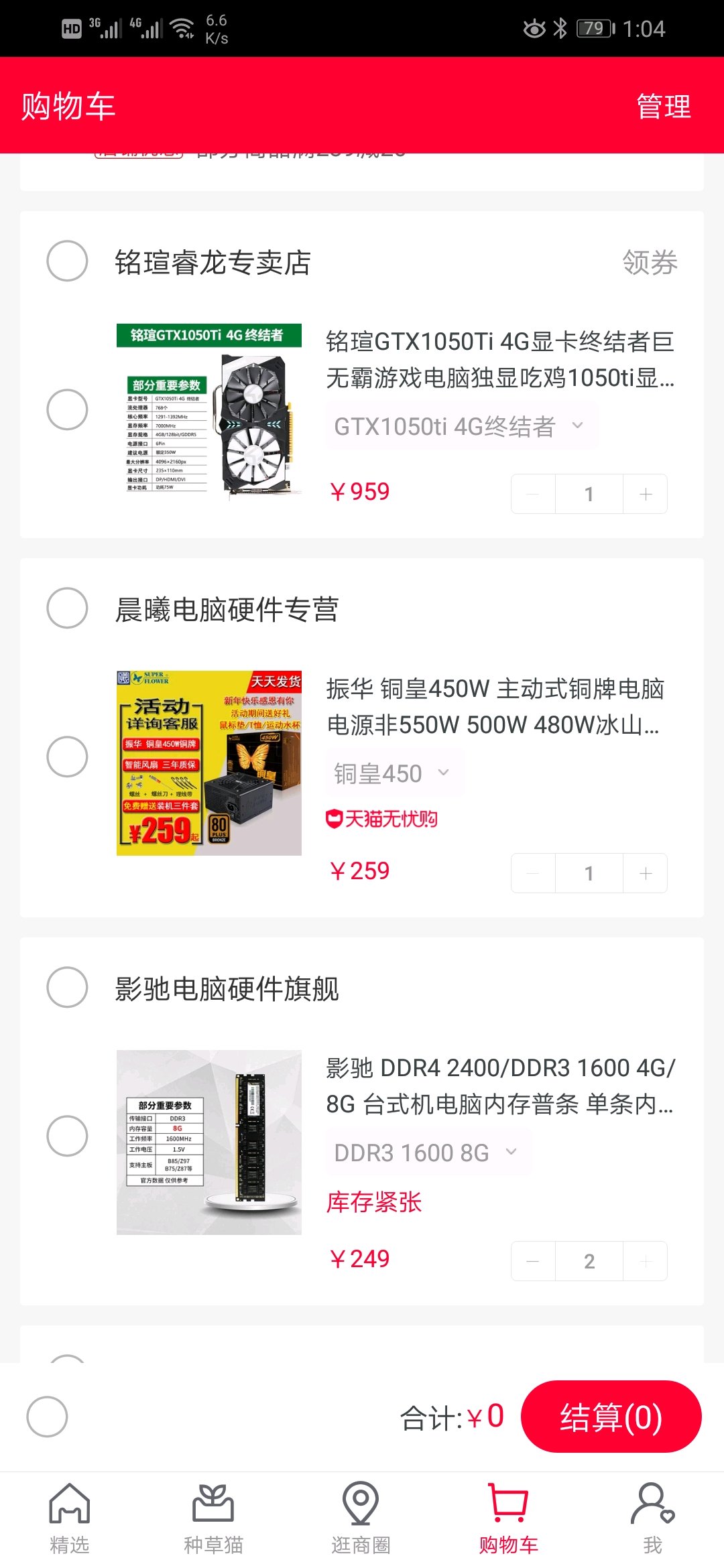The width and height of the screenshot is (724, 1568).
Task: Open the GTX1050ti 4G终结者 variant dropdown
Action: click(461, 426)
